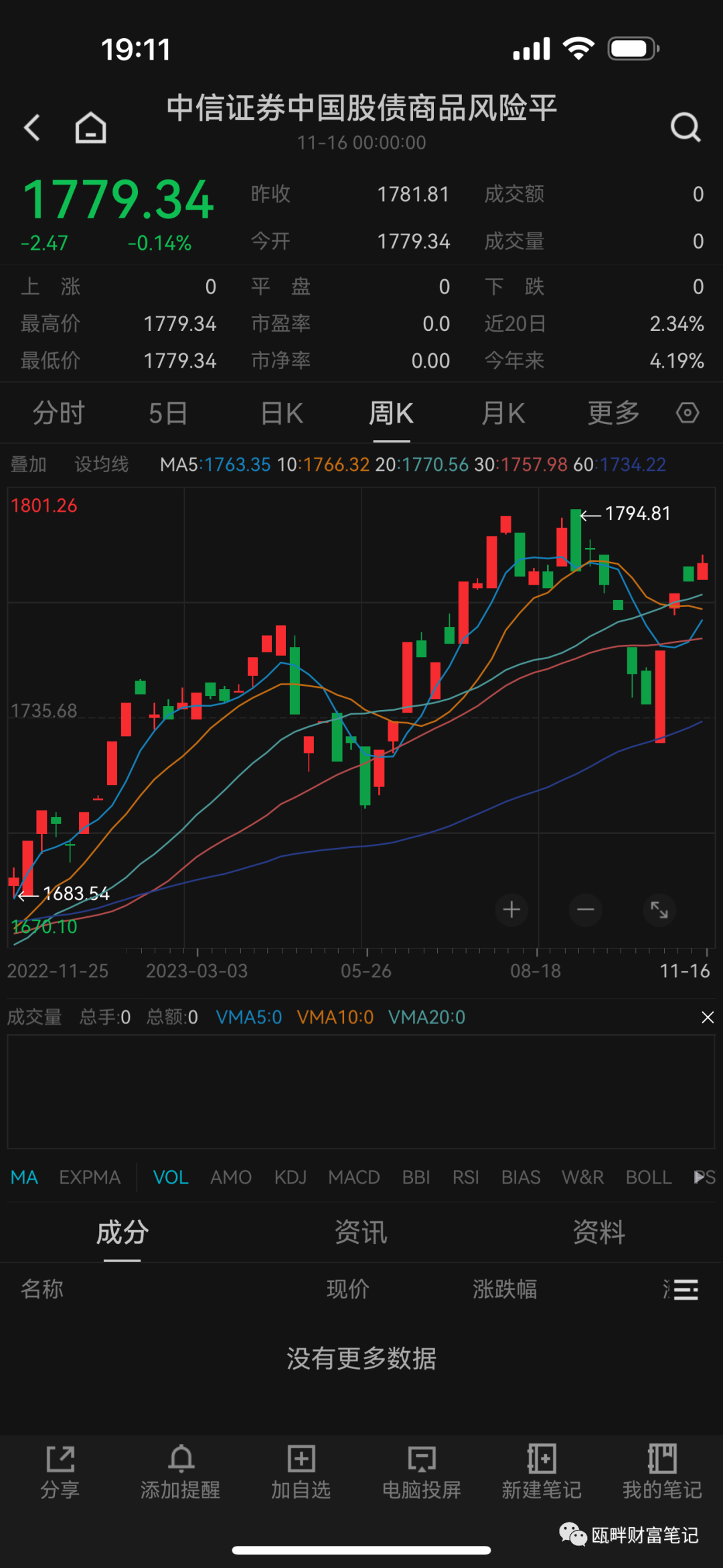The width and height of the screenshot is (723, 1568).
Task: Switch to the 日K chart tab
Action: pos(282,413)
